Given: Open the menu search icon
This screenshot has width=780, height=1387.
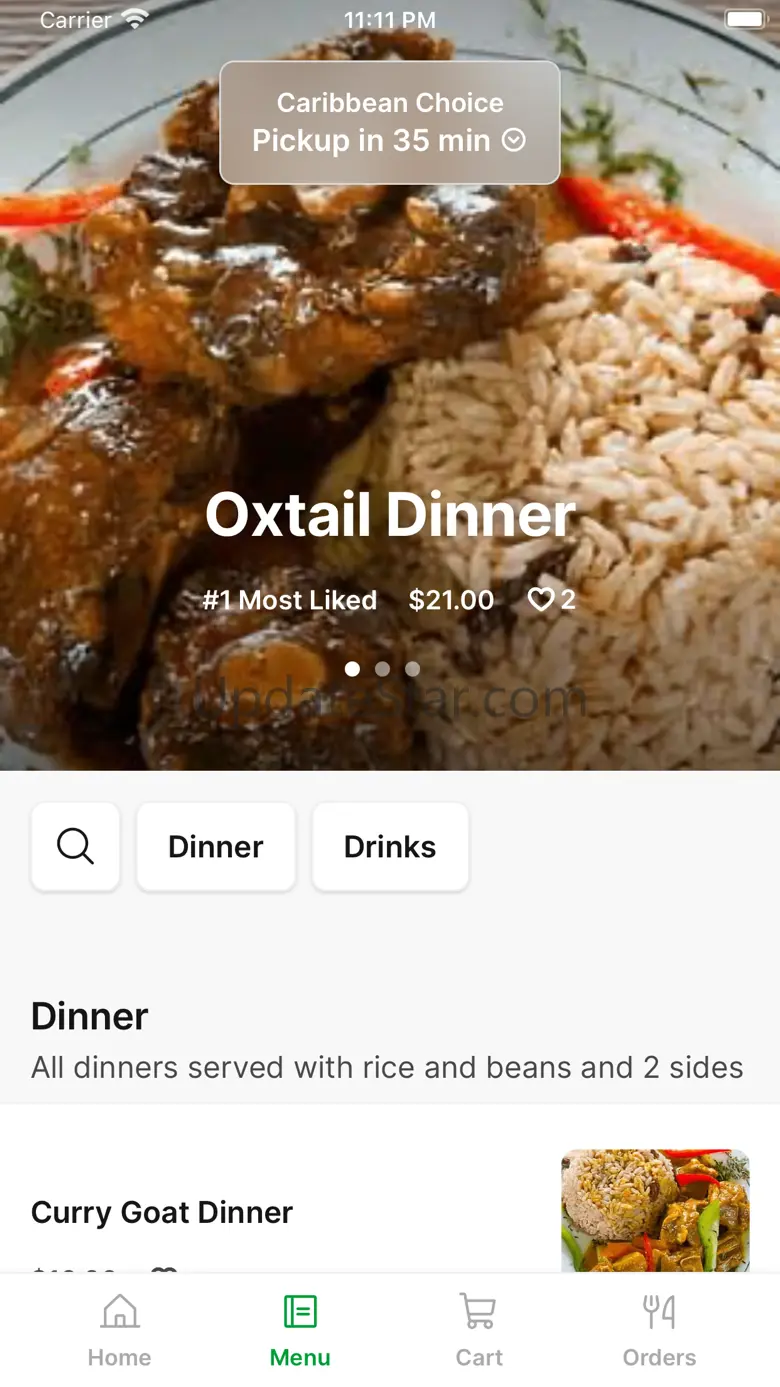Looking at the screenshot, I should [x=76, y=847].
